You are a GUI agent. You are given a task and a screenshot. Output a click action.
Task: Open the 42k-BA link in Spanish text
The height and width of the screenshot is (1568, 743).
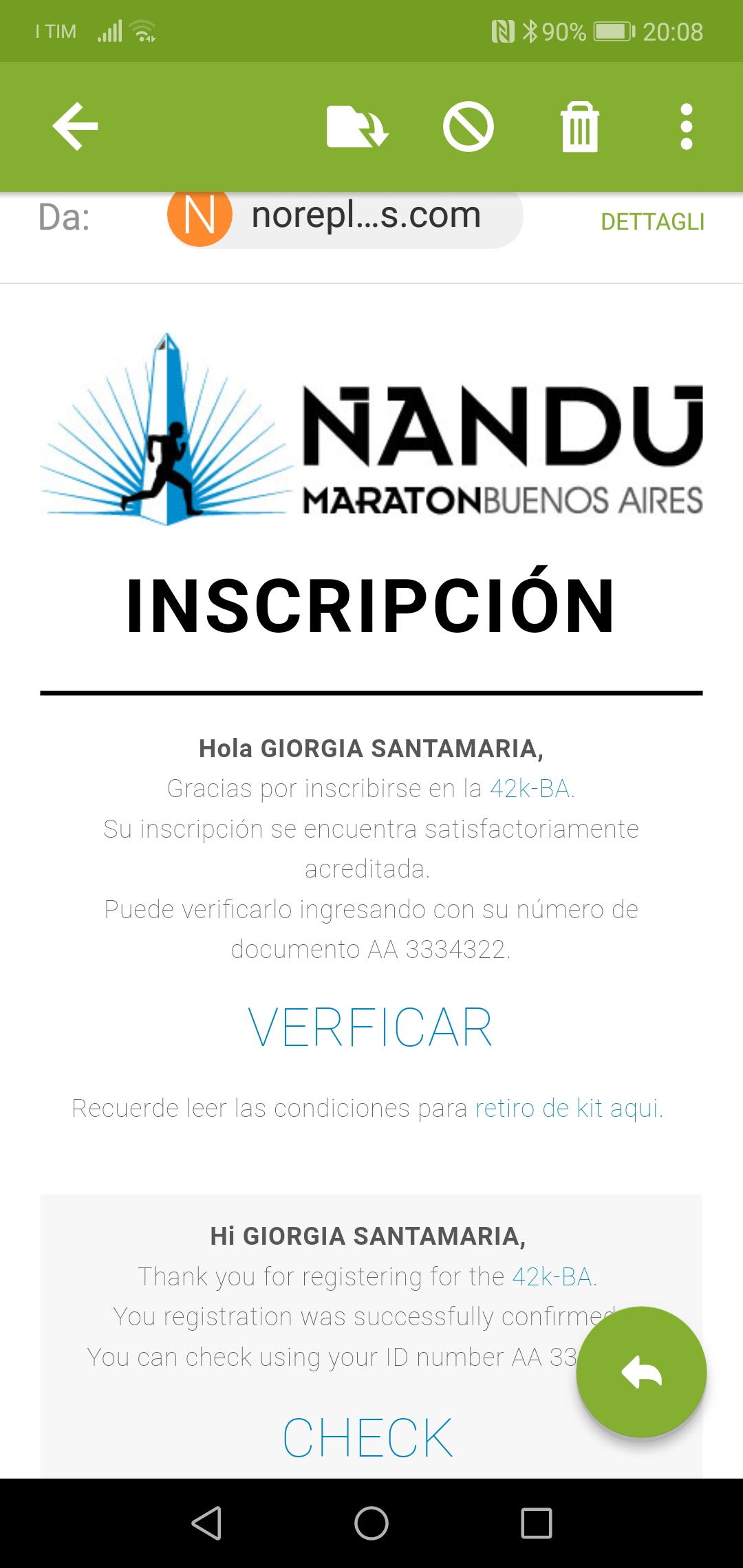pyautogui.click(x=530, y=789)
